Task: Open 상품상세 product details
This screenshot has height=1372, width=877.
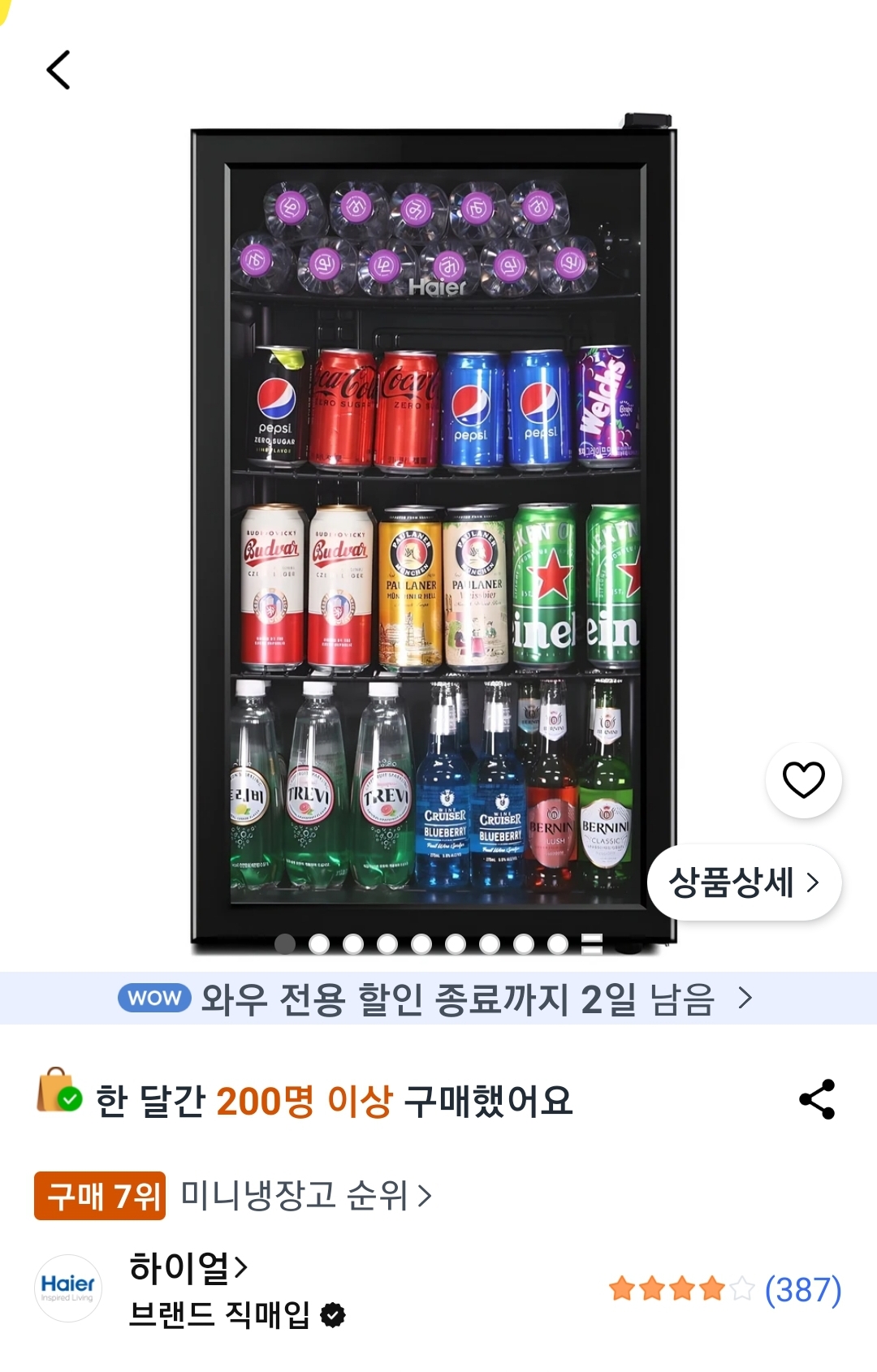Action: point(744,882)
